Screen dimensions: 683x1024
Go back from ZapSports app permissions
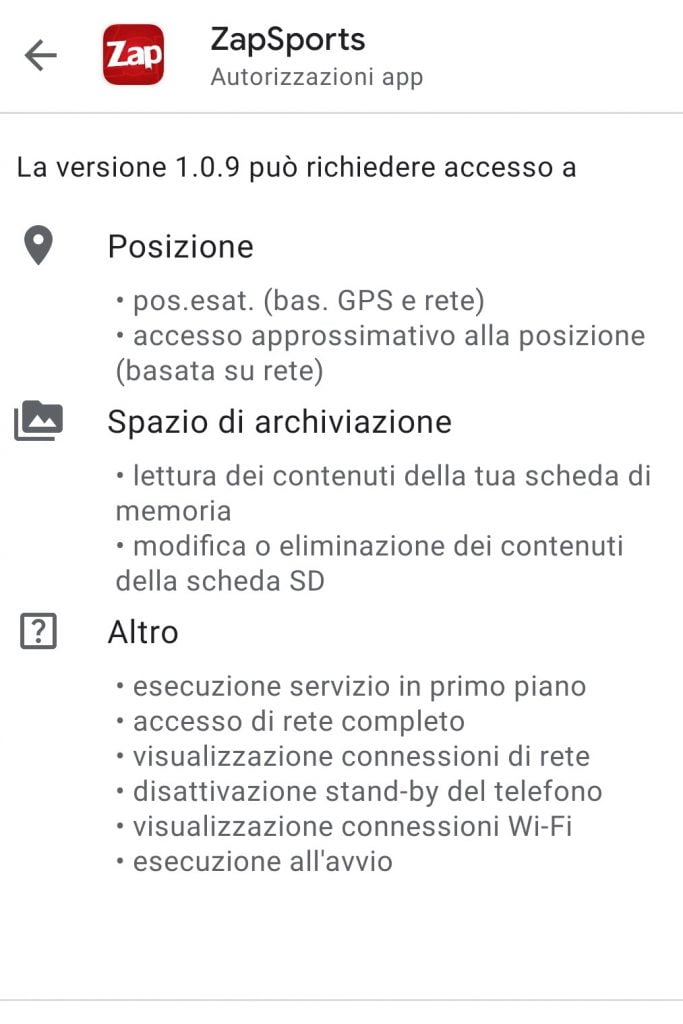tap(41, 57)
